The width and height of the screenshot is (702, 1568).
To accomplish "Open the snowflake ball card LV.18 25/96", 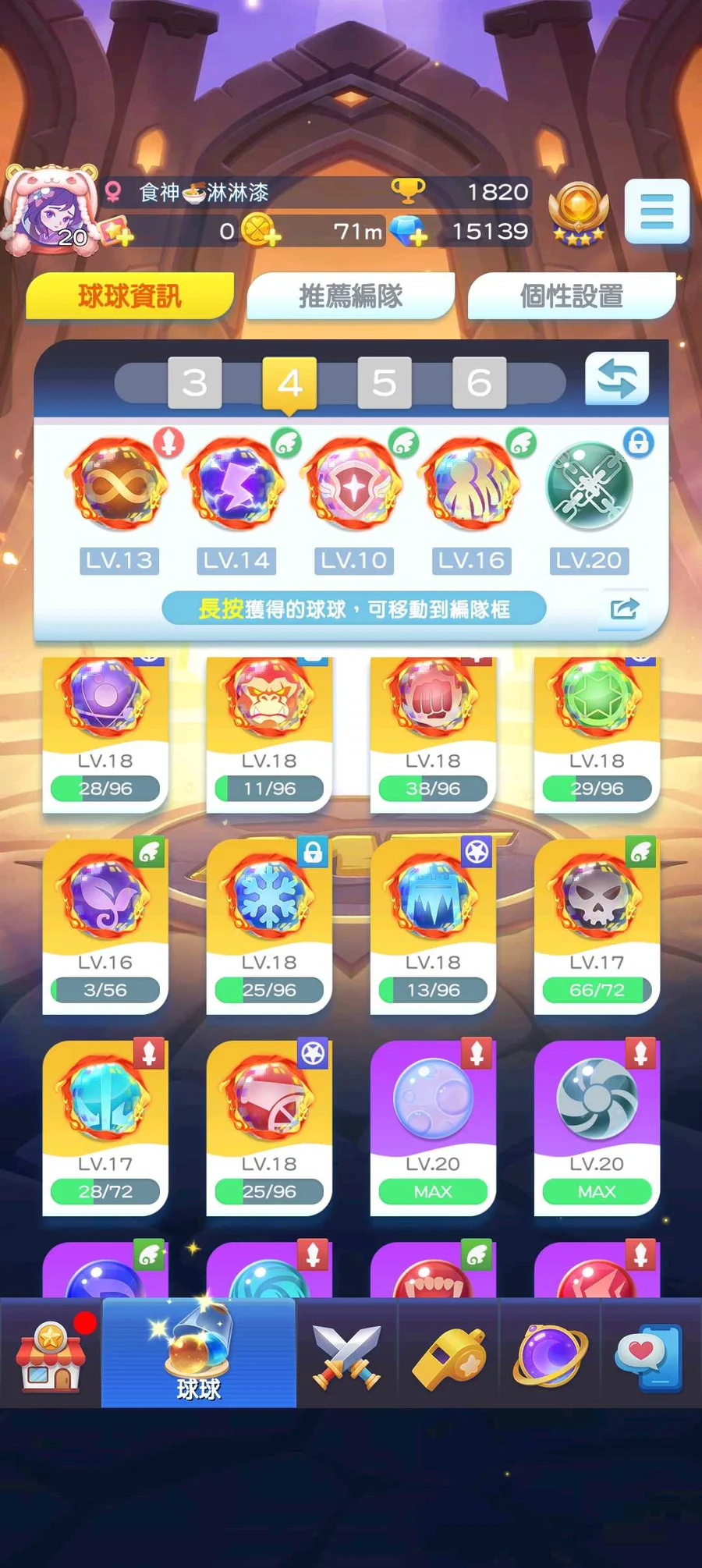I will coord(269,927).
